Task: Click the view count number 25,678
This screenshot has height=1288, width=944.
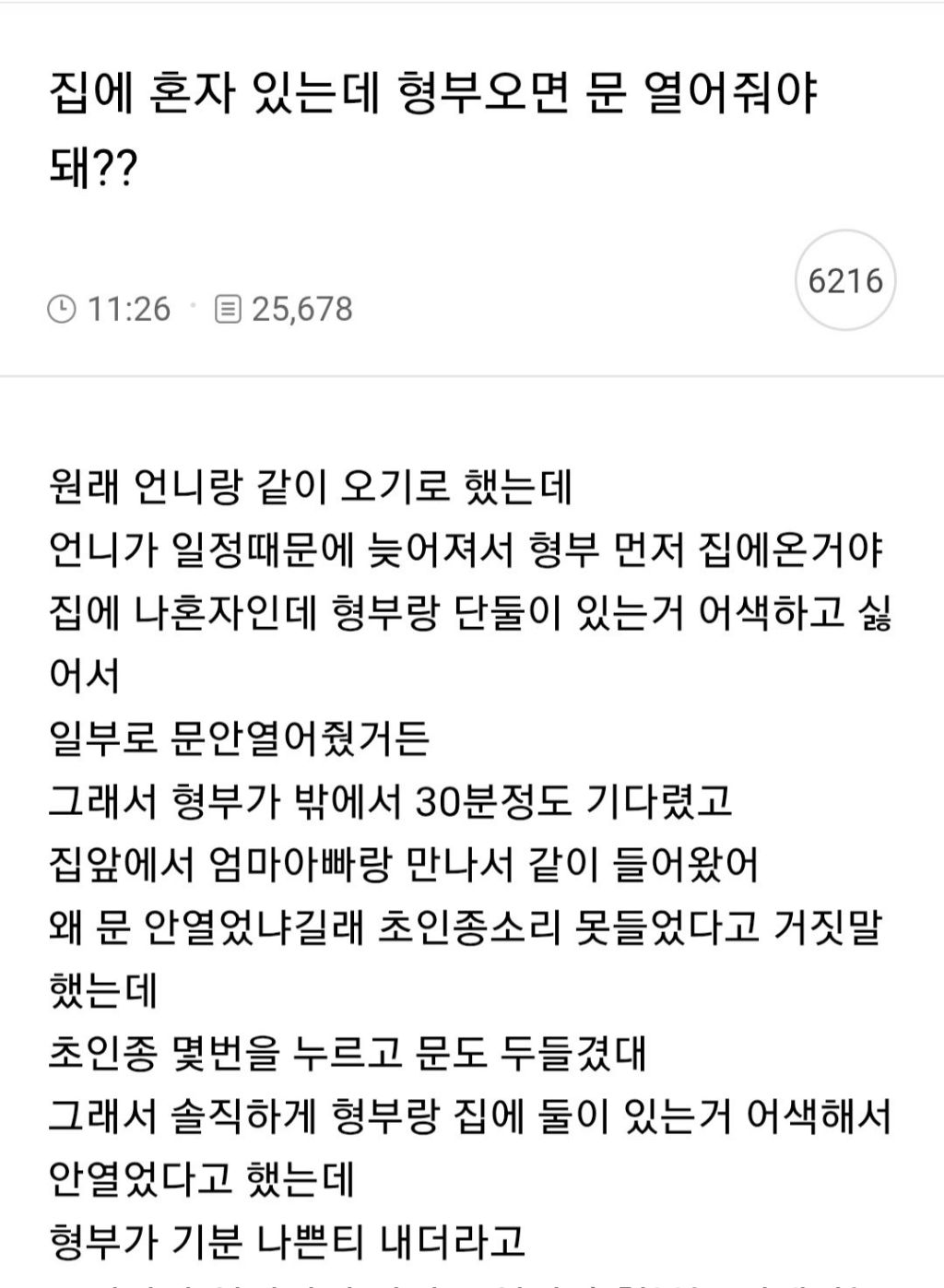Action: tap(301, 310)
